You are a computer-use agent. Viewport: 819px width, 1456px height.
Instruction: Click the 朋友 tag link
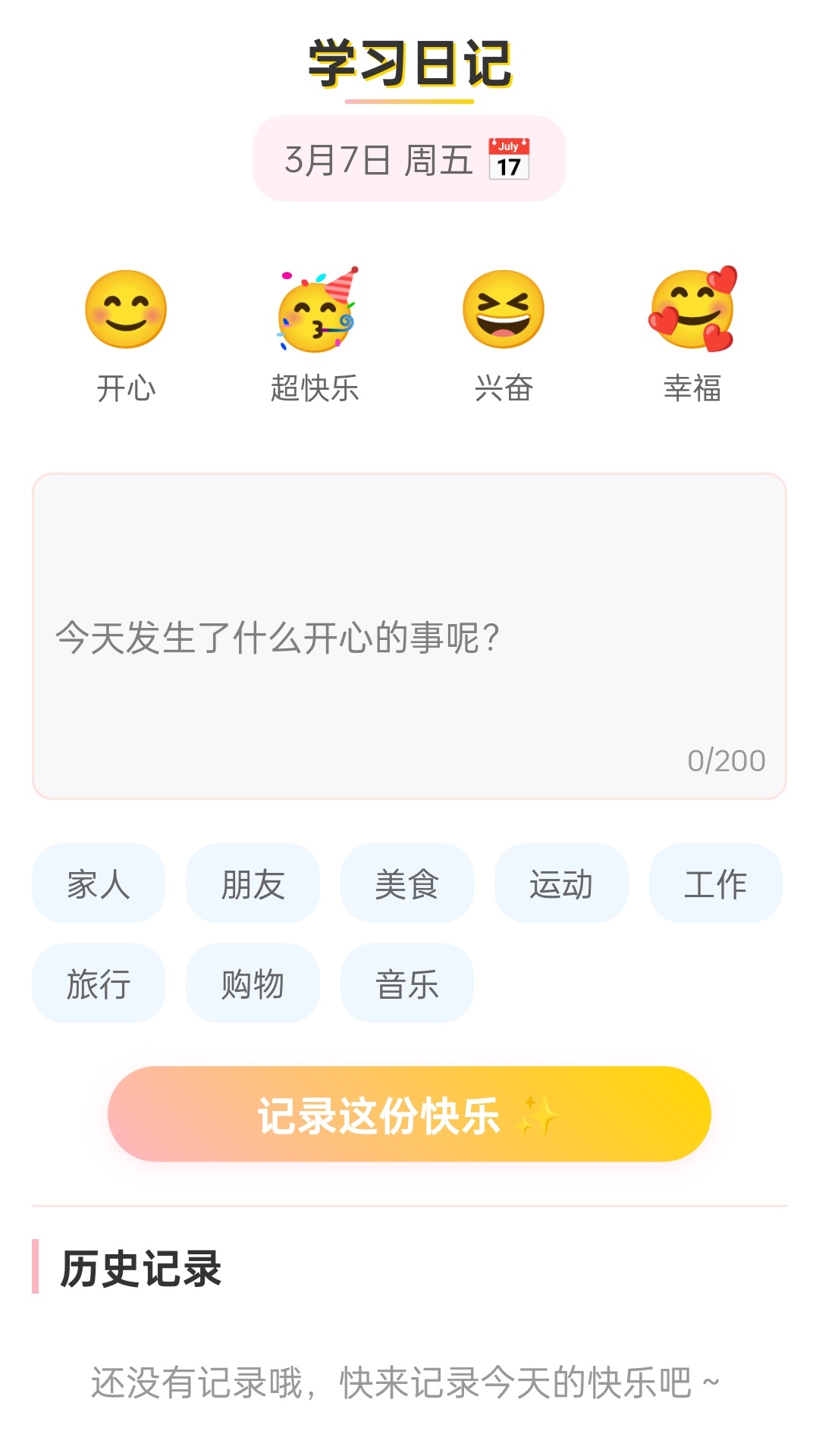coord(252,883)
